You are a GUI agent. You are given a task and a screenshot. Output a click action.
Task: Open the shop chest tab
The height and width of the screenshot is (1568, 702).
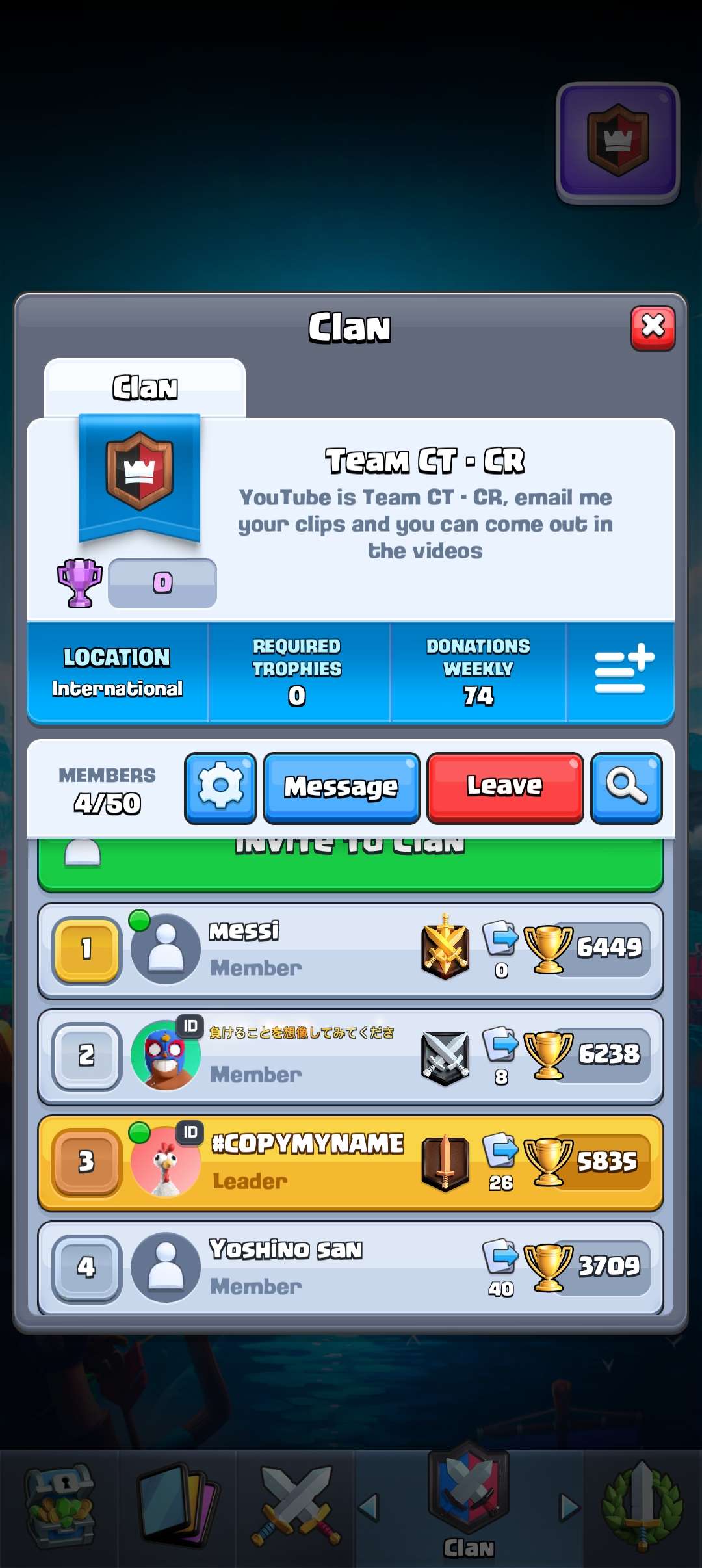(x=60, y=1508)
